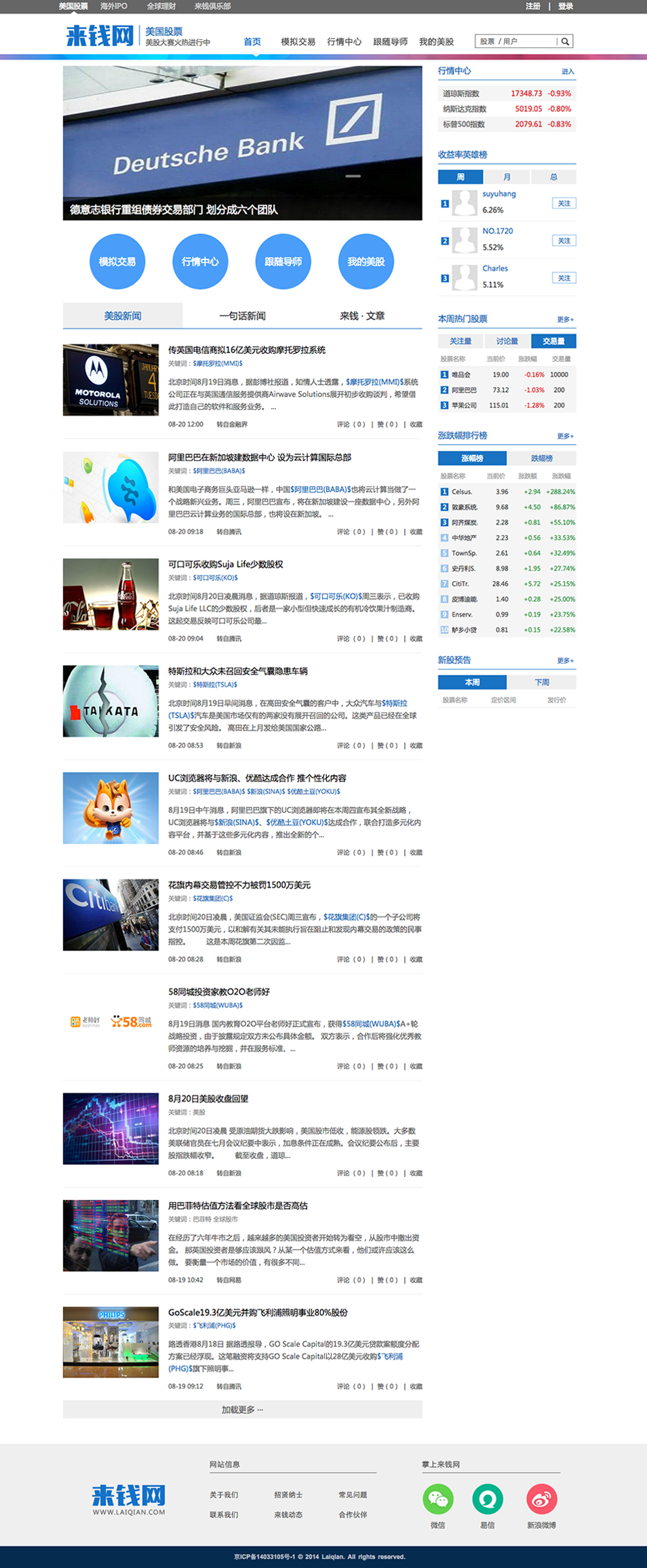Open the 注册 register link
This screenshot has height=1568, width=647.
click(533, 6)
